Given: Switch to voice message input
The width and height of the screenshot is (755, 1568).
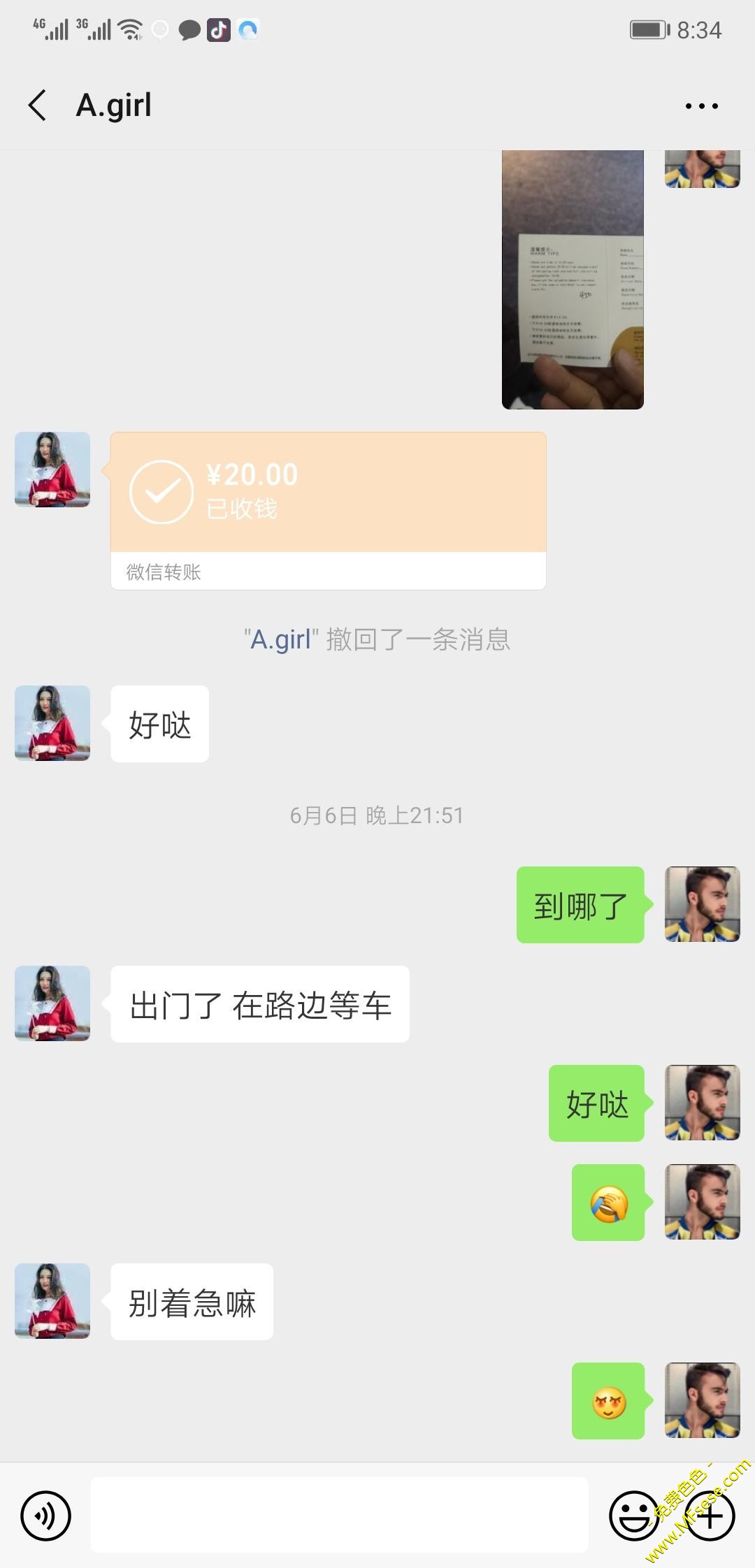Looking at the screenshot, I should click(x=46, y=1515).
